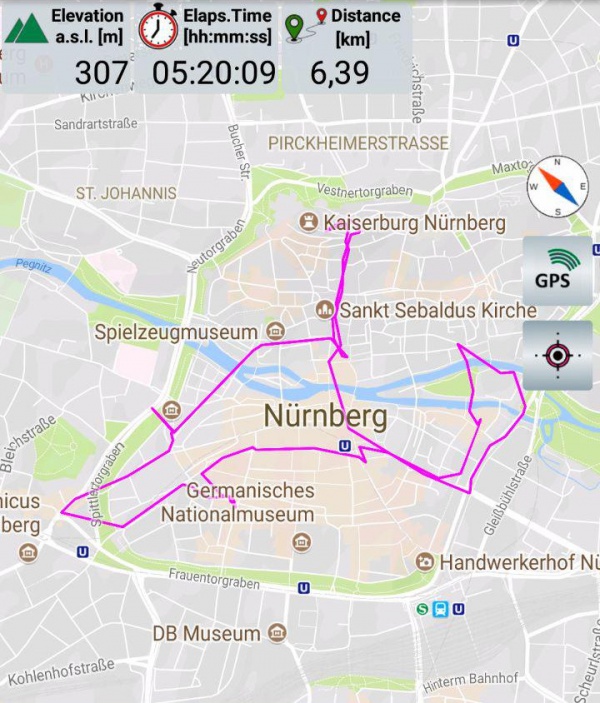Screen dimensions: 600x703
Task: Tap the compass to reorient the map
Action: [x=560, y=187]
